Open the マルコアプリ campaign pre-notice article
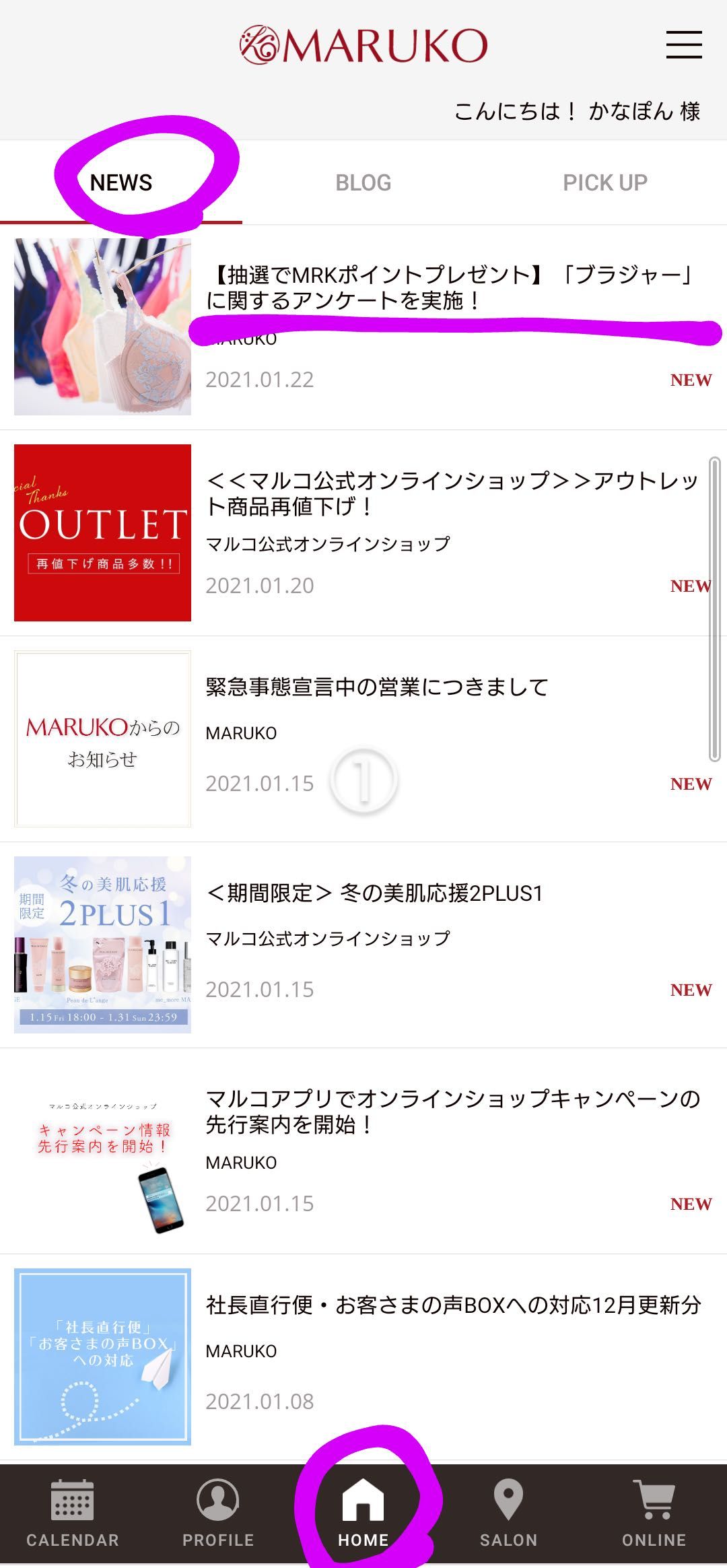This screenshot has width=727, height=1568. coord(452,1112)
